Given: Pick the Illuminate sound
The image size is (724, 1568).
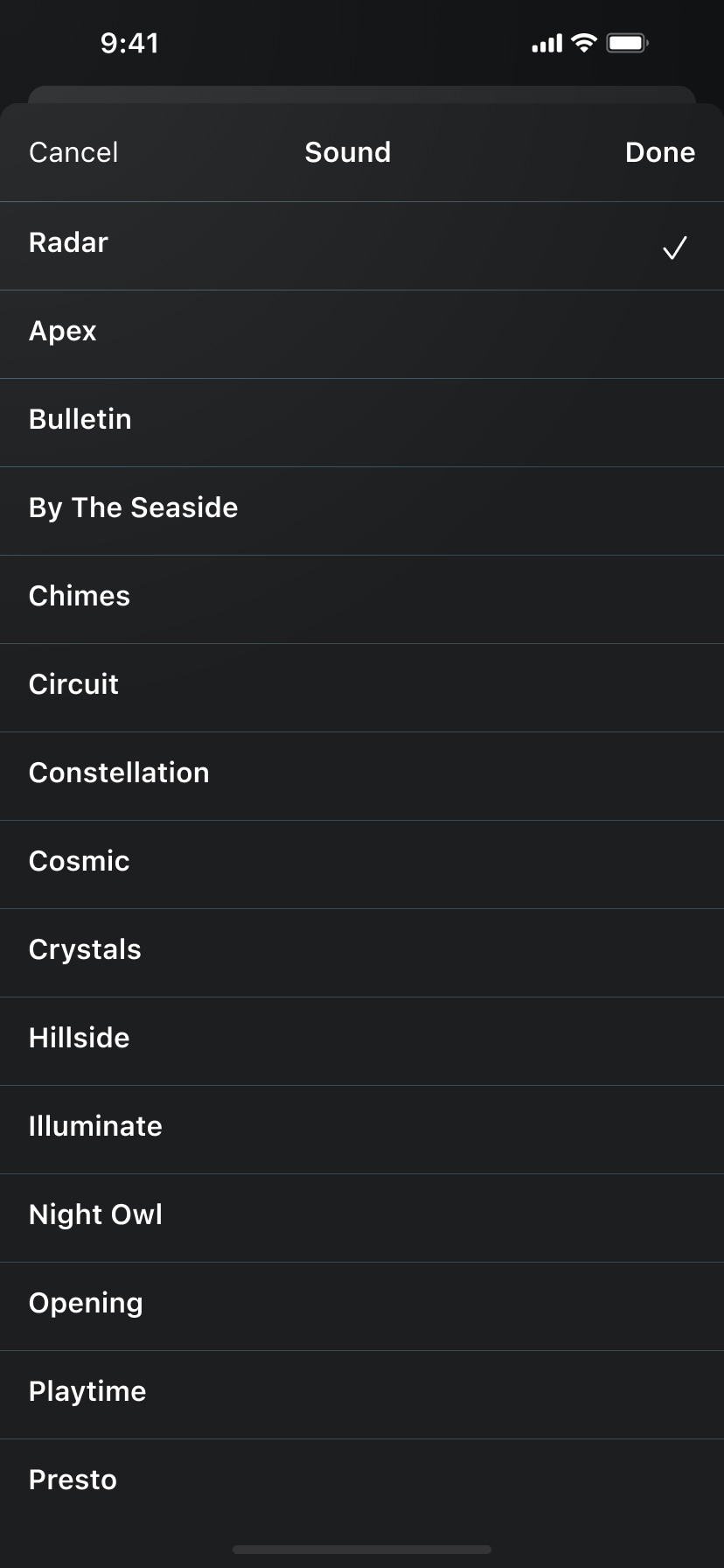Looking at the screenshot, I should coord(362,1130).
